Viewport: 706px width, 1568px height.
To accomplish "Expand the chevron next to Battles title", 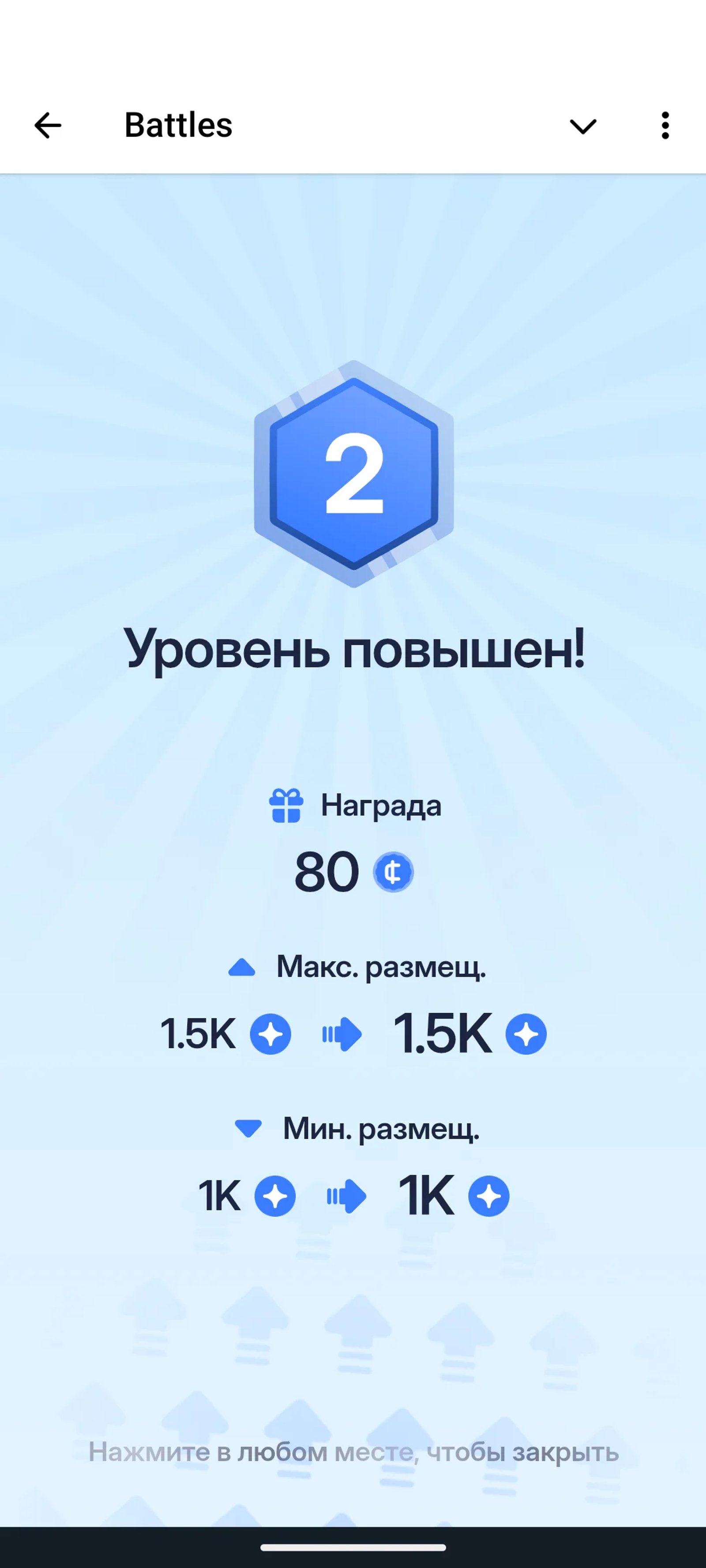I will pos(582,126).
